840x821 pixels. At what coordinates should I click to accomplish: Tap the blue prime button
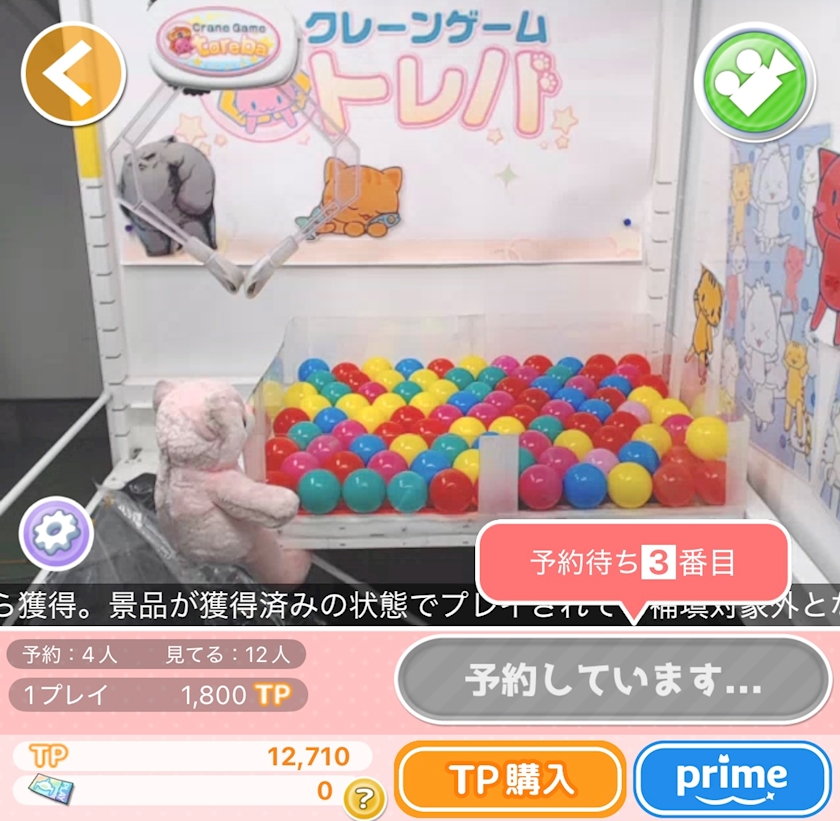pyautogui.click(x=732, y=779)
